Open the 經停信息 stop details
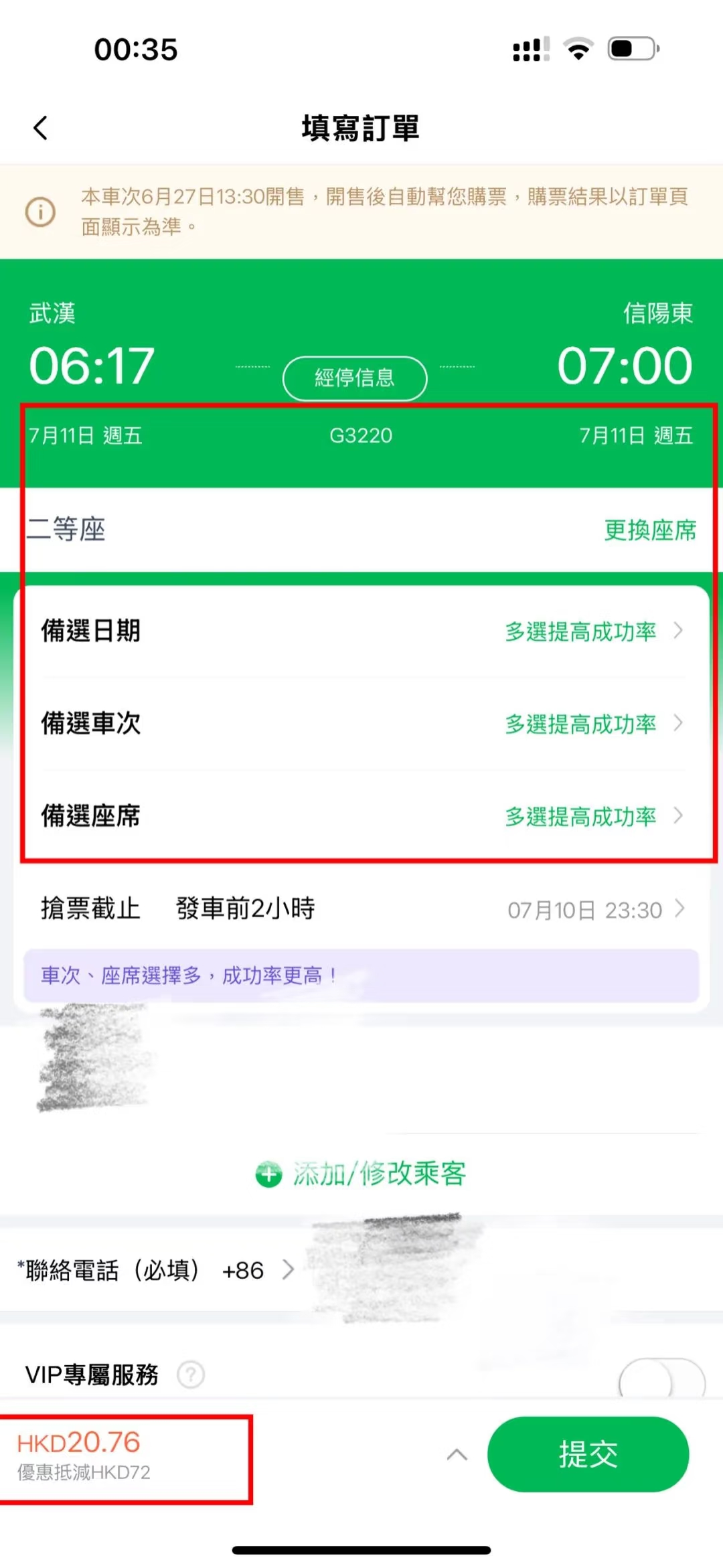723x1568 pixels. tap(355, 378)
